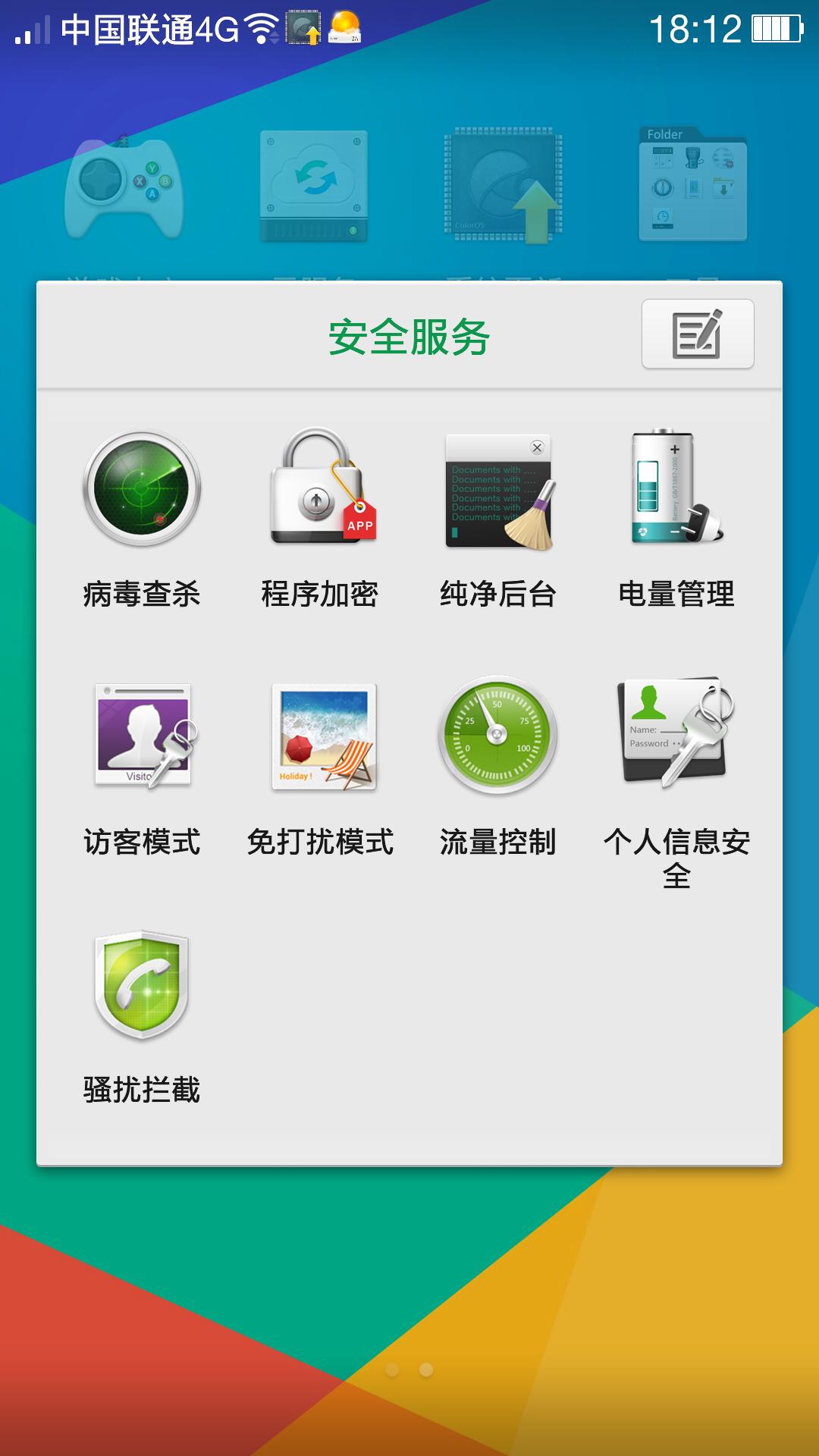Tap the edit icon beside 安全服务 title
This screenshot has width=819, height=1456.
coord(698,335)
